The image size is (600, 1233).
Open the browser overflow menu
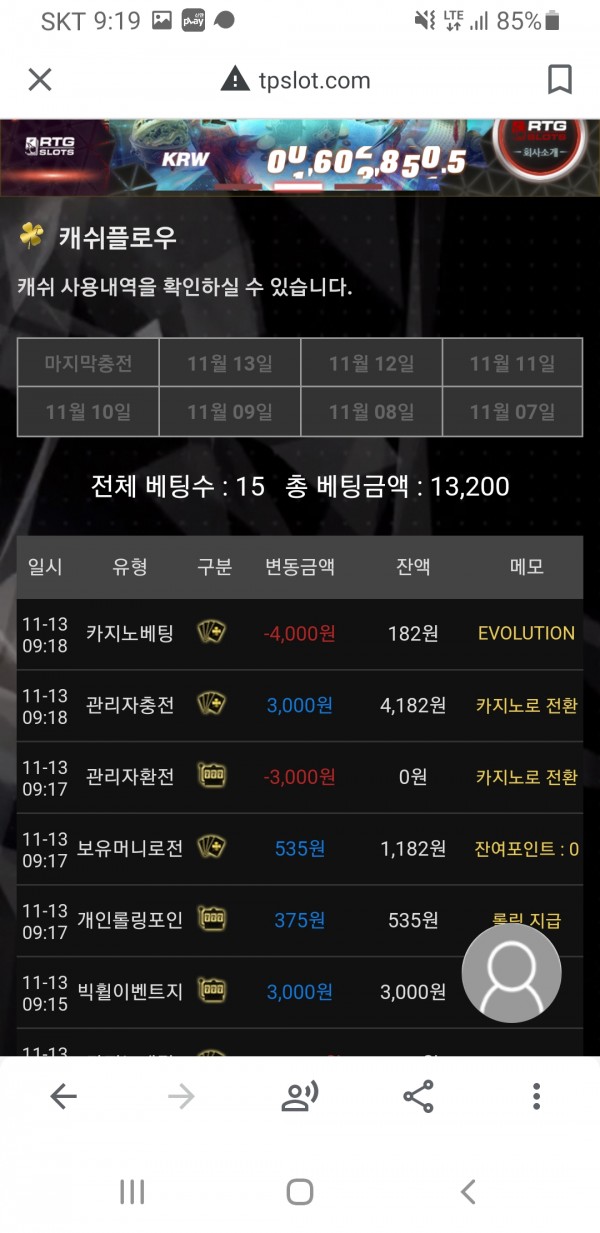pyautogui.click(x=536, y=1097)
